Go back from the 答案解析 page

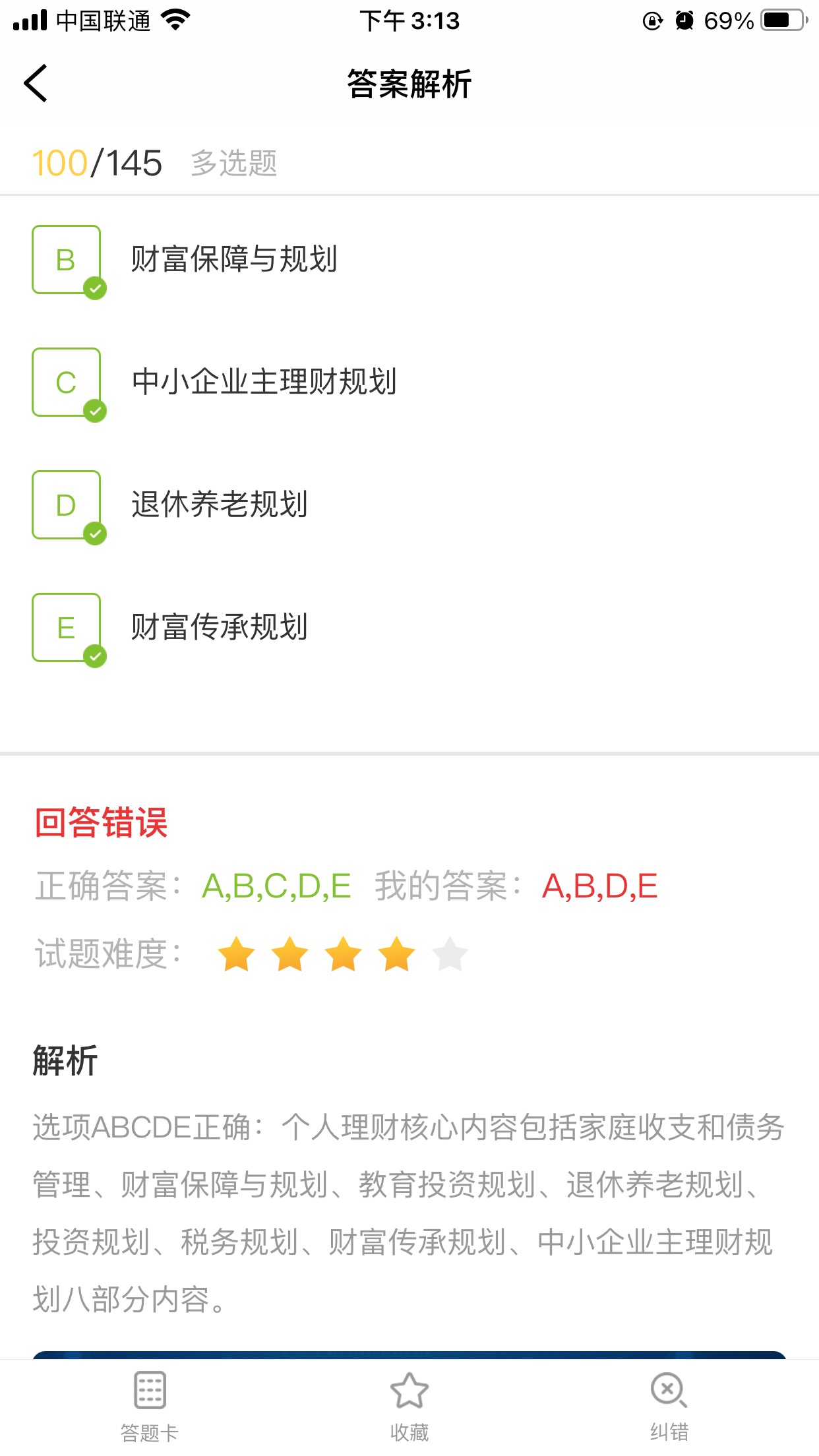(36, 83)
